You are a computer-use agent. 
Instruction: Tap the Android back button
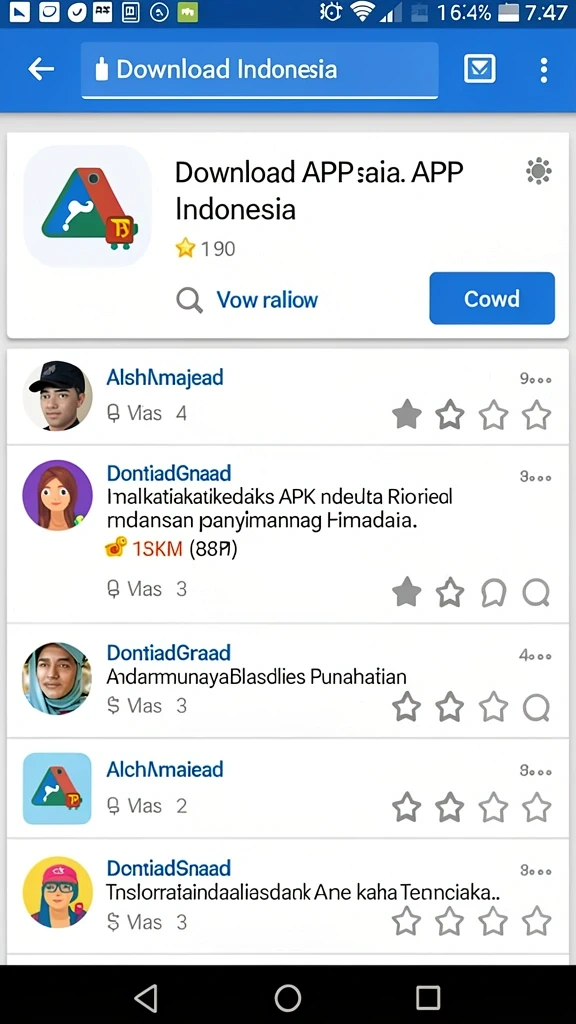coord(146,997)
